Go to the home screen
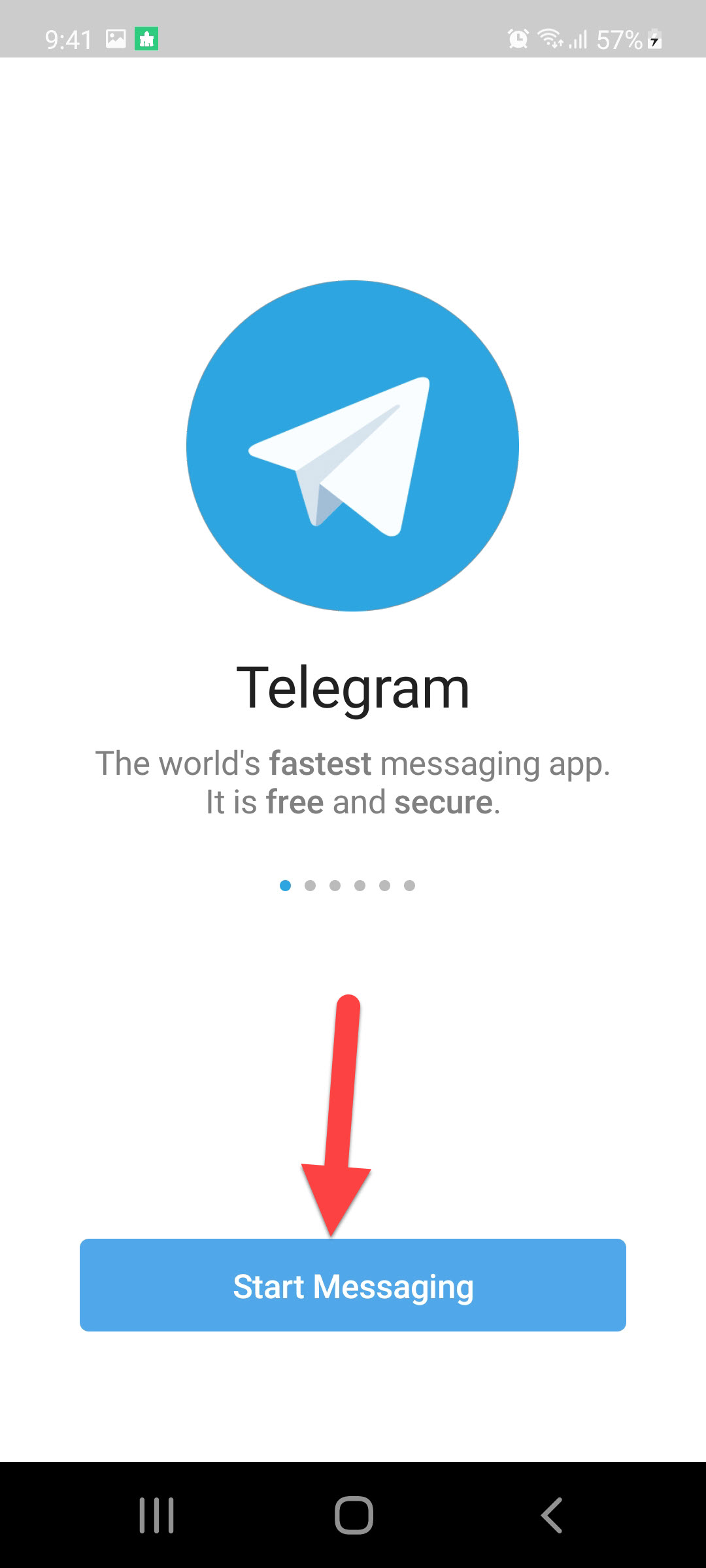706x1568 pixels. 354,1514
